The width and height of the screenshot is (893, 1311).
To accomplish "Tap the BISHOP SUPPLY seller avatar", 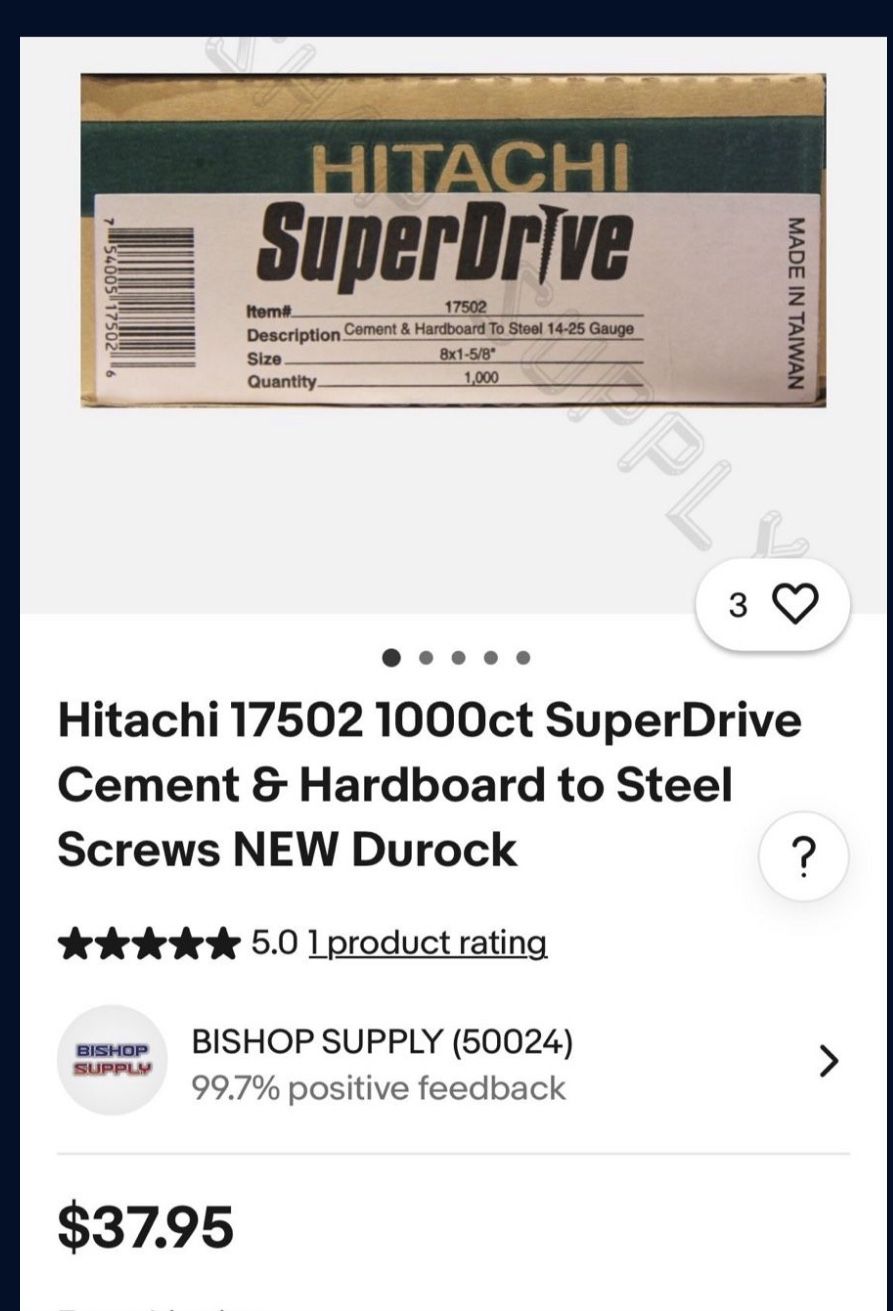I will coord(113,1060).
